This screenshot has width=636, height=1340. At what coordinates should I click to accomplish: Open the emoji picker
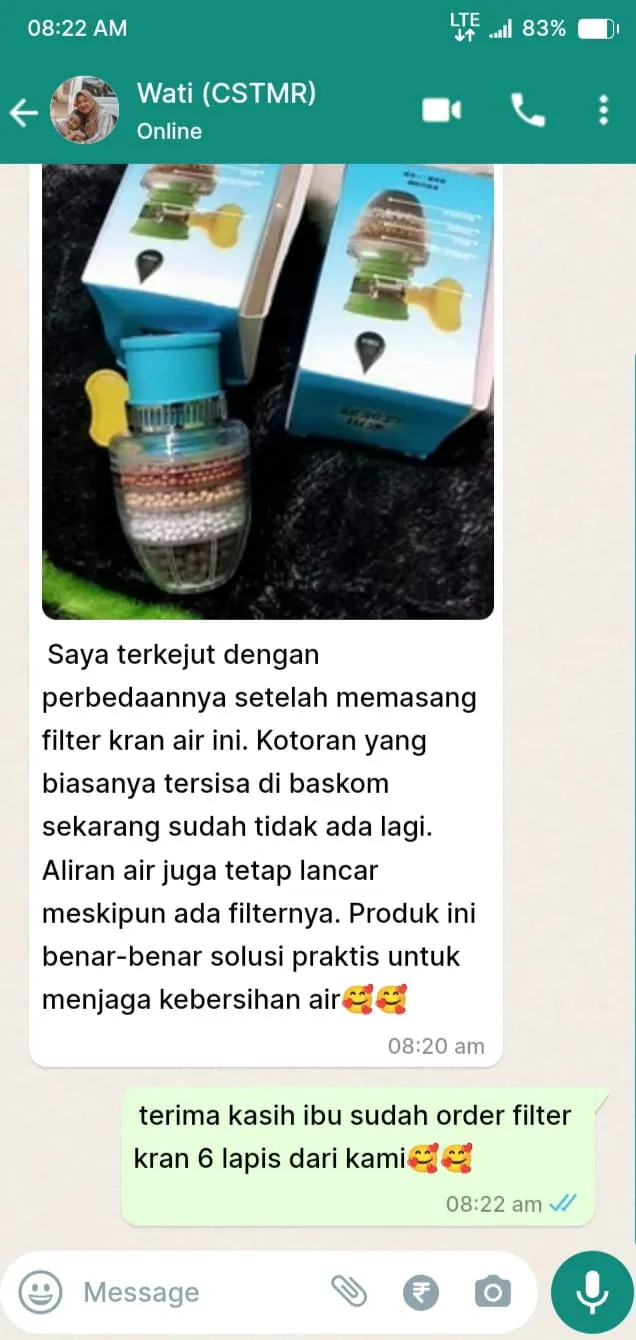tap(40, 1292)
